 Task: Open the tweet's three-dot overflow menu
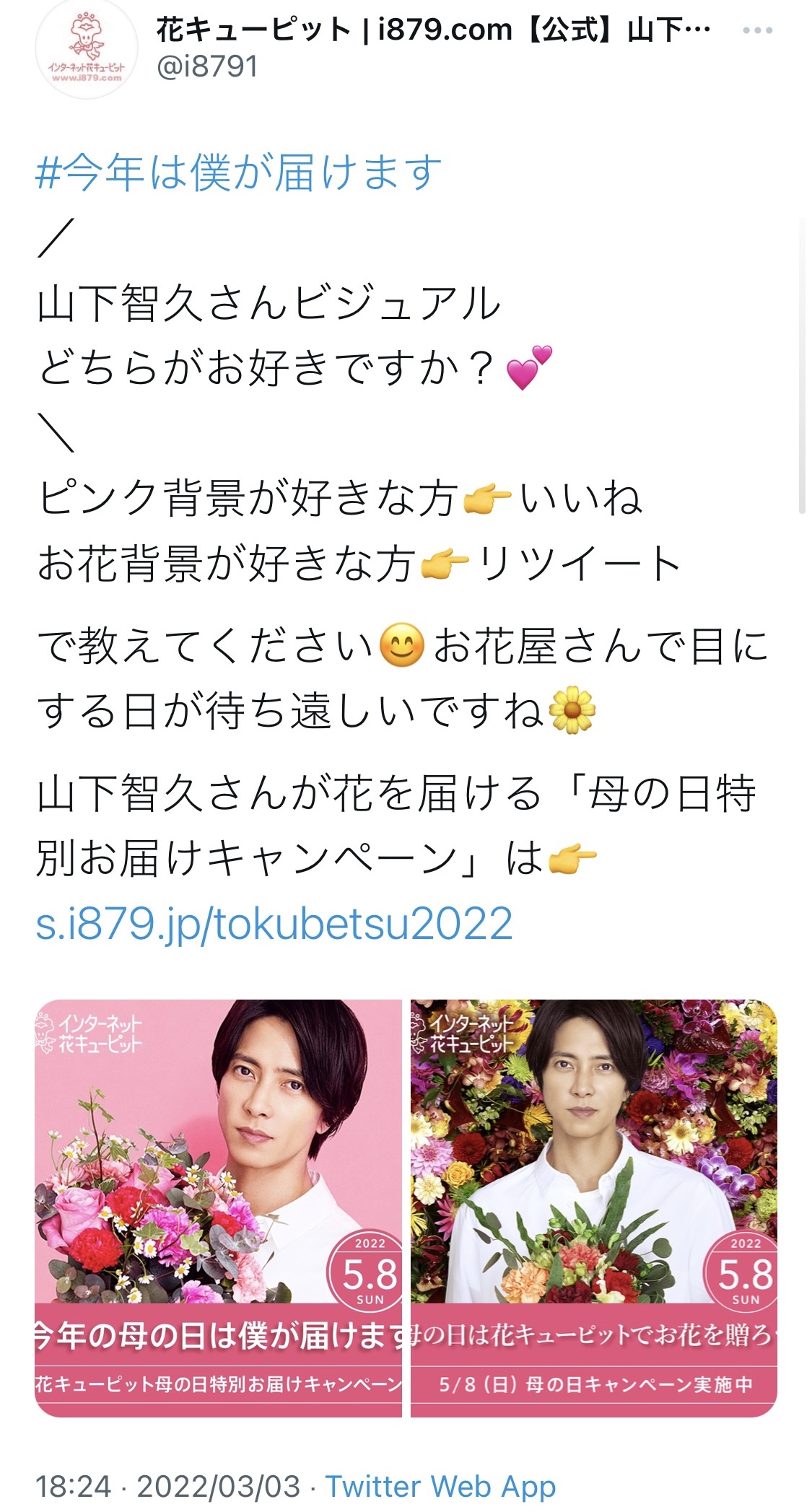(757, 31)
